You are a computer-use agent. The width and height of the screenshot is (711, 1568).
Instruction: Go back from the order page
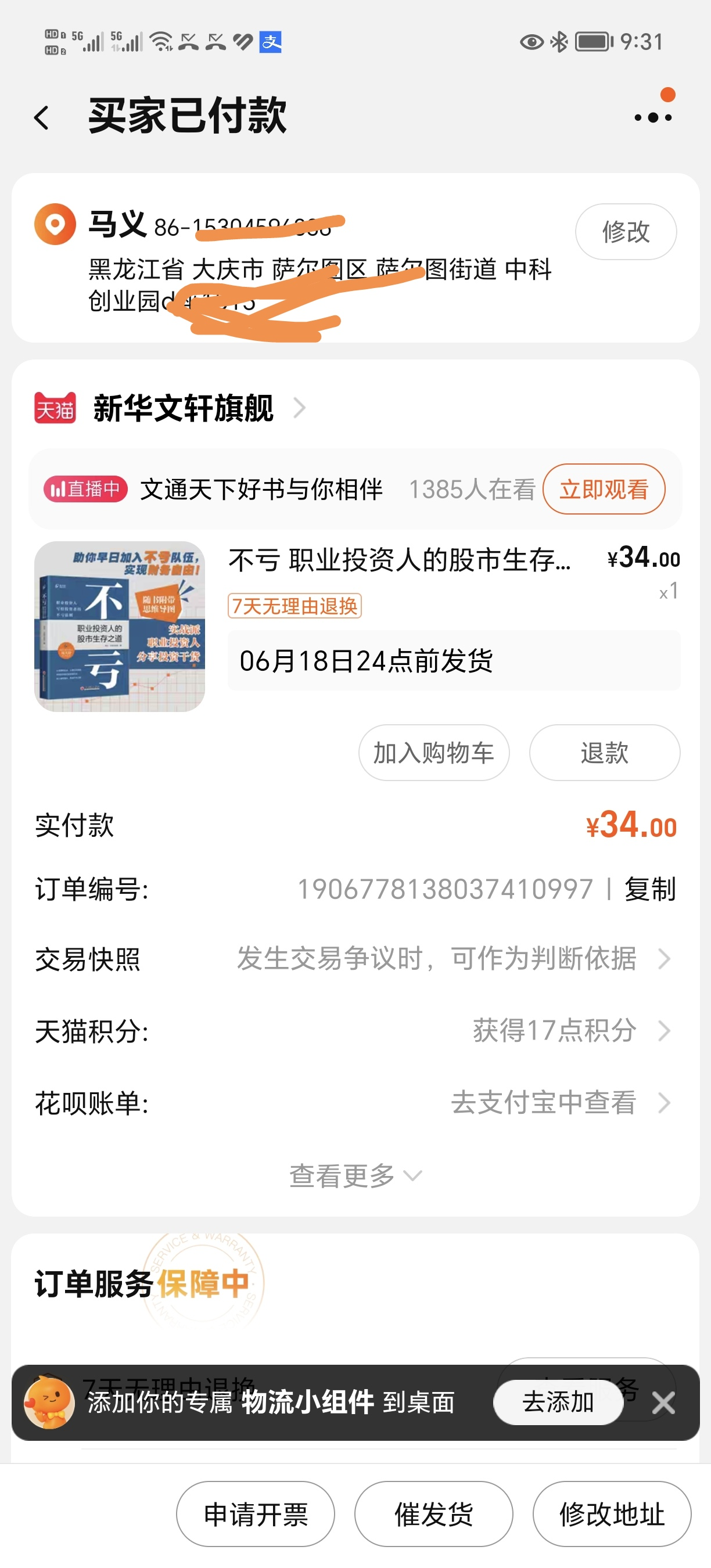[x=41, y=117]
